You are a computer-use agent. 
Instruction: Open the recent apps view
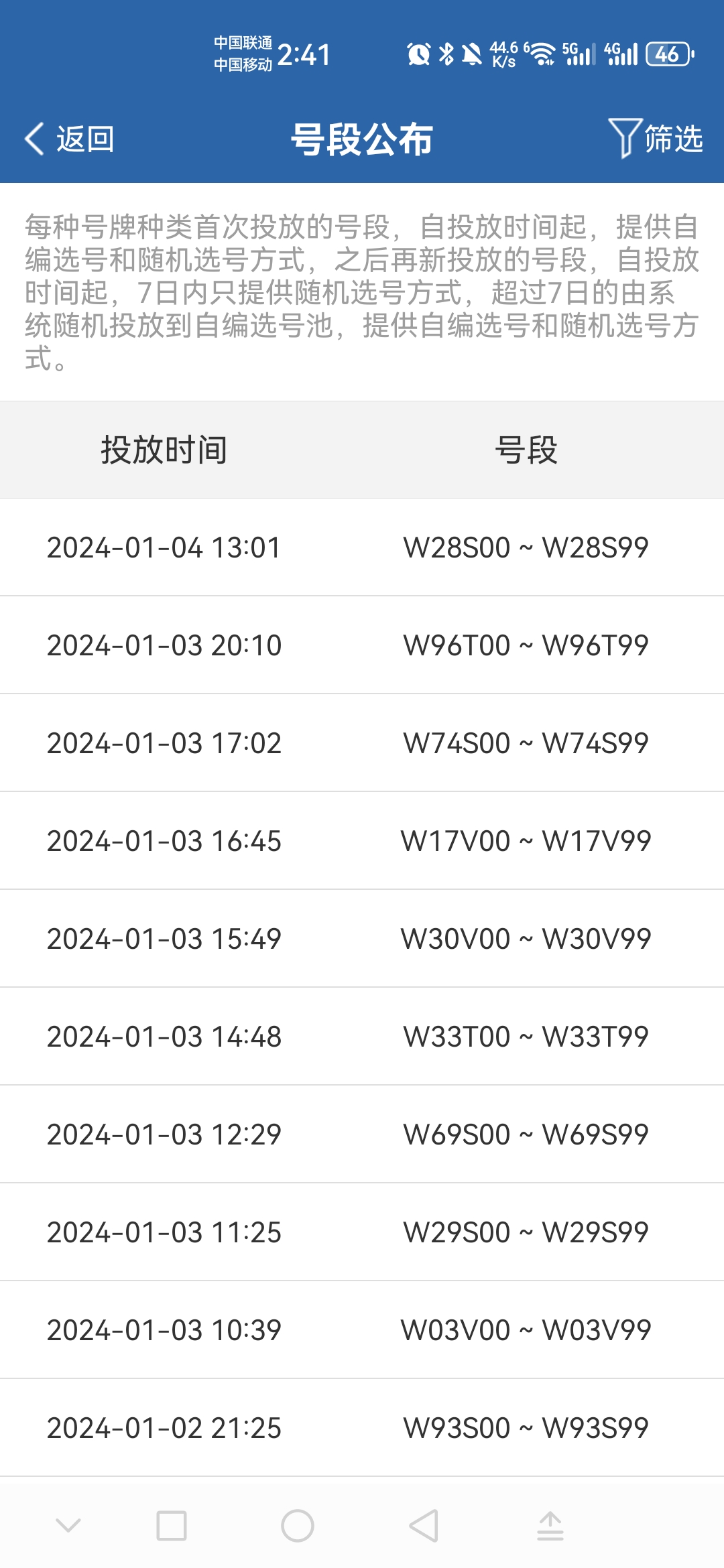click(x=172, y=1526)
